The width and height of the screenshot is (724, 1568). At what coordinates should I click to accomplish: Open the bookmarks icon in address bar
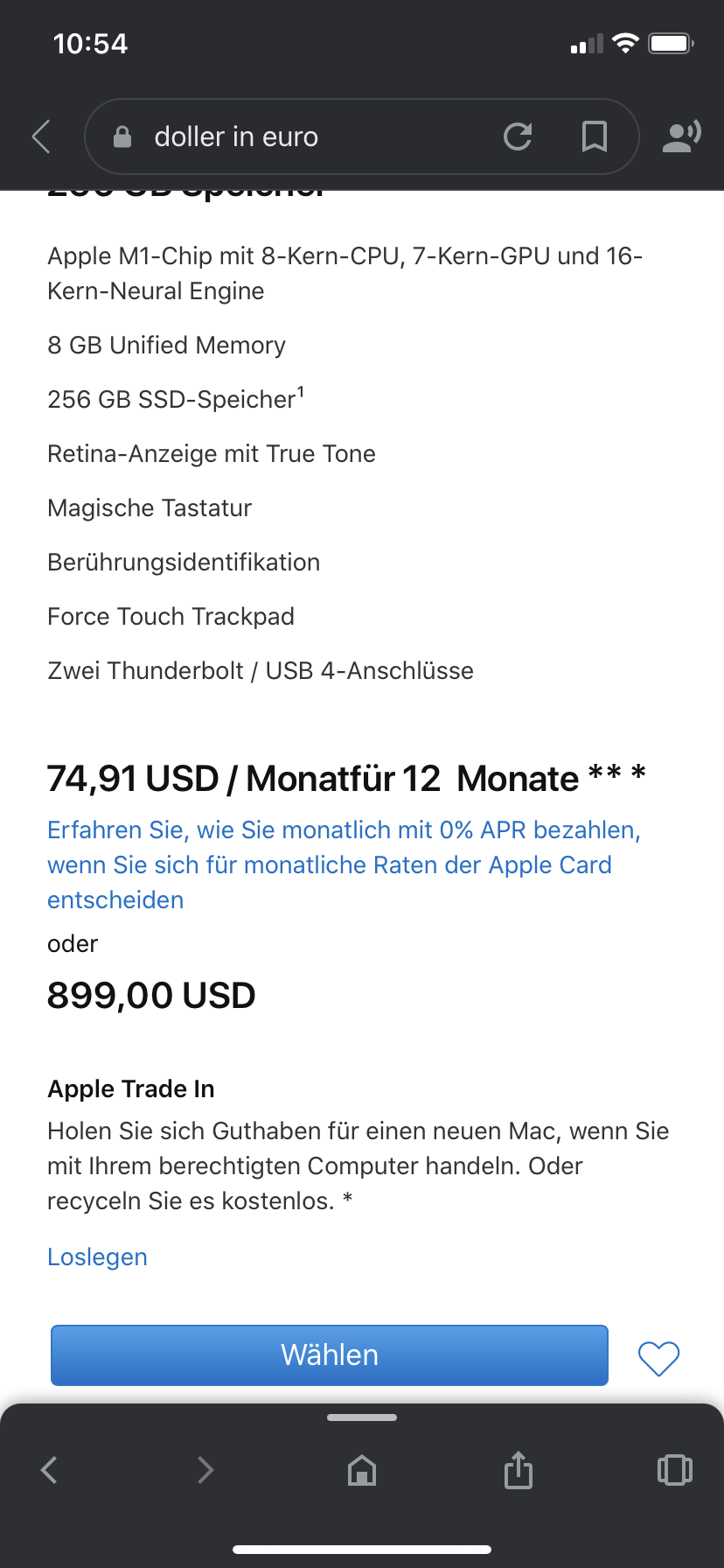(x=594, y=136)
